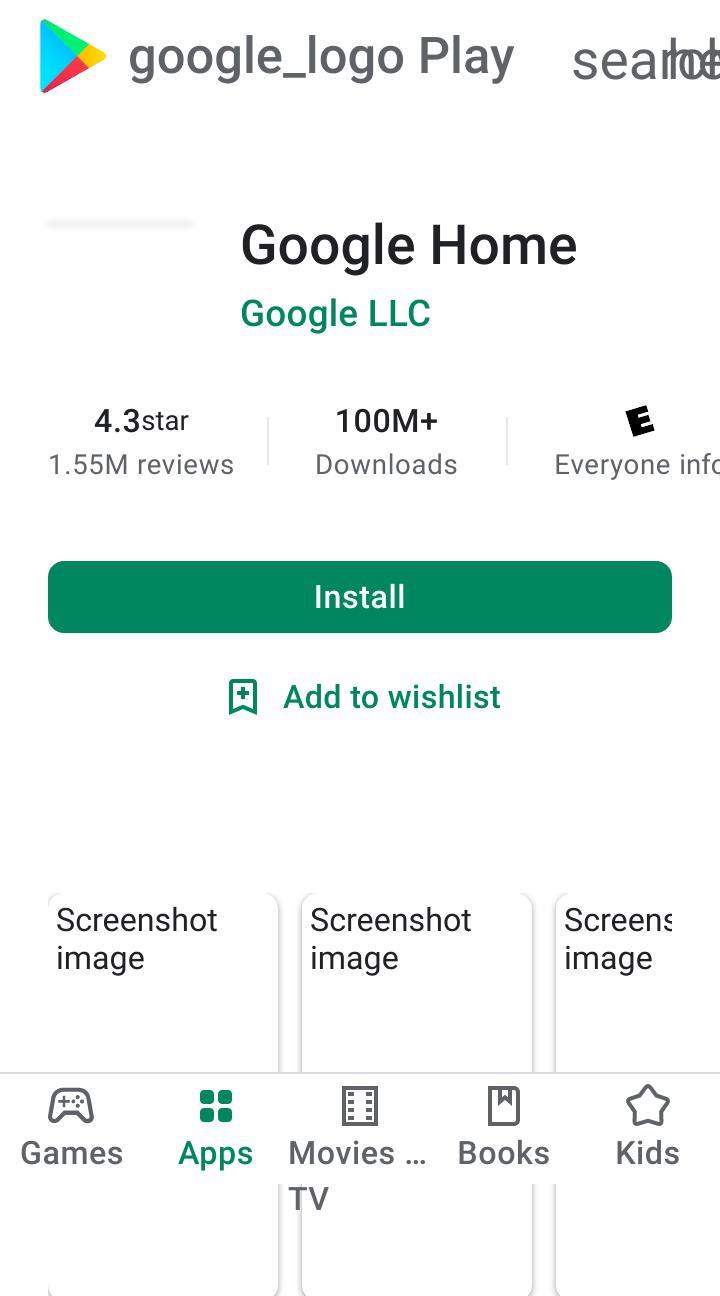Switch to the Games tab
This screenshot has width=720, height=1296.
click(71, 1130)
